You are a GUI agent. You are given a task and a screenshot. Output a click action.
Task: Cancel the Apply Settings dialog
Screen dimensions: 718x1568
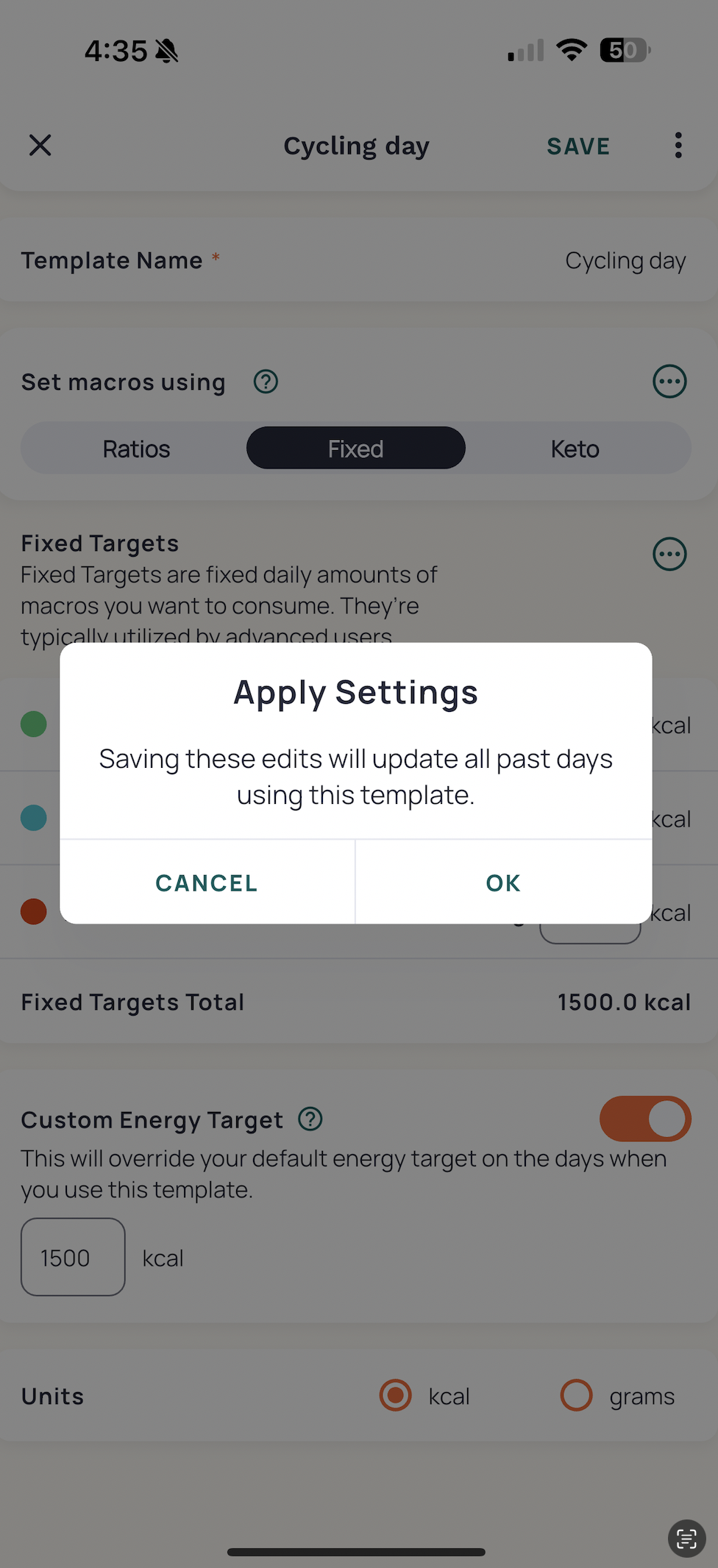207,883
